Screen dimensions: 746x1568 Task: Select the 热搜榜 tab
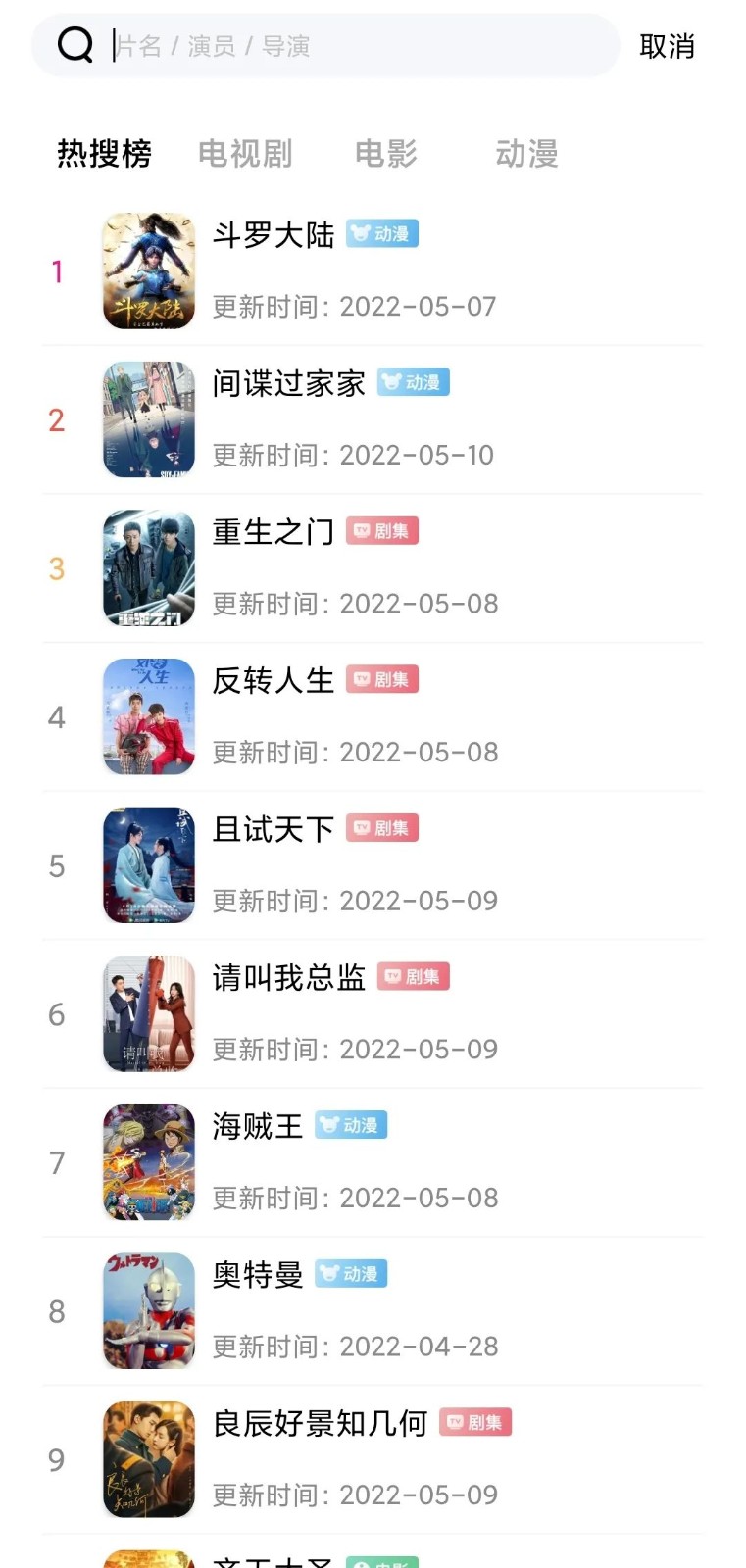point(102,154)
